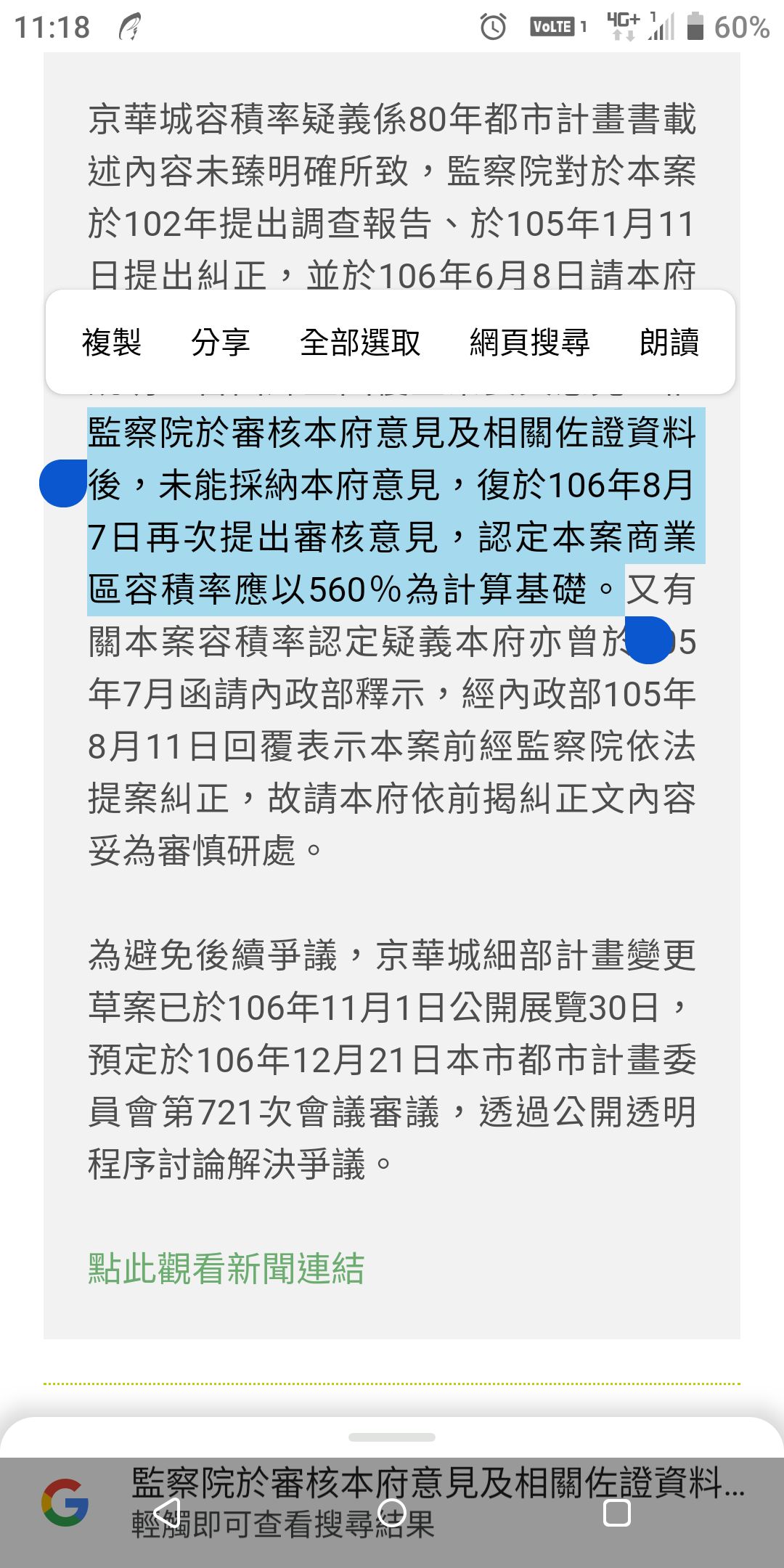Read the selection aloud with 朗讀

click(669, 343)
